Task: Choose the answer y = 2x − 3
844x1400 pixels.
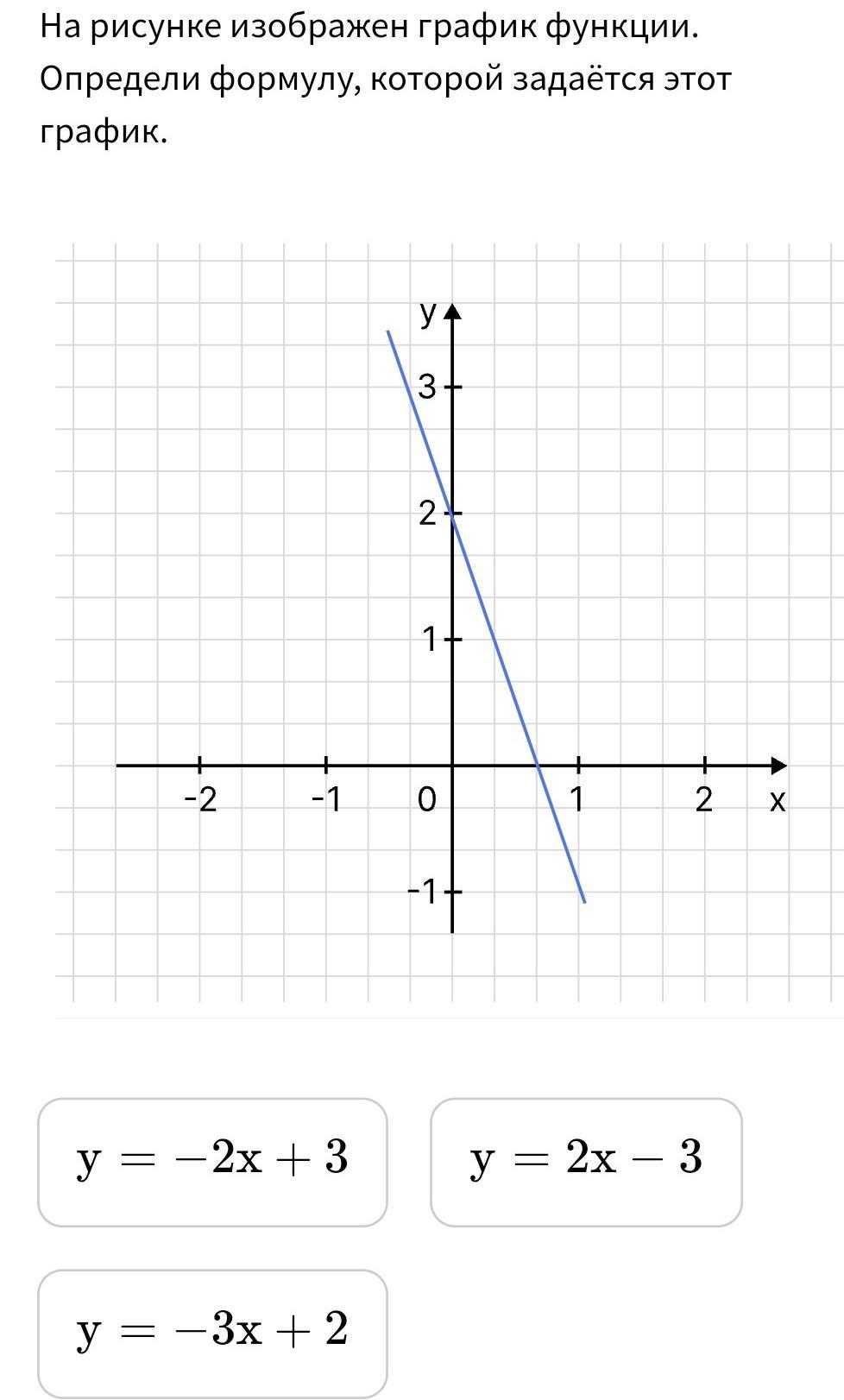Action: [x=586, y=1161]
